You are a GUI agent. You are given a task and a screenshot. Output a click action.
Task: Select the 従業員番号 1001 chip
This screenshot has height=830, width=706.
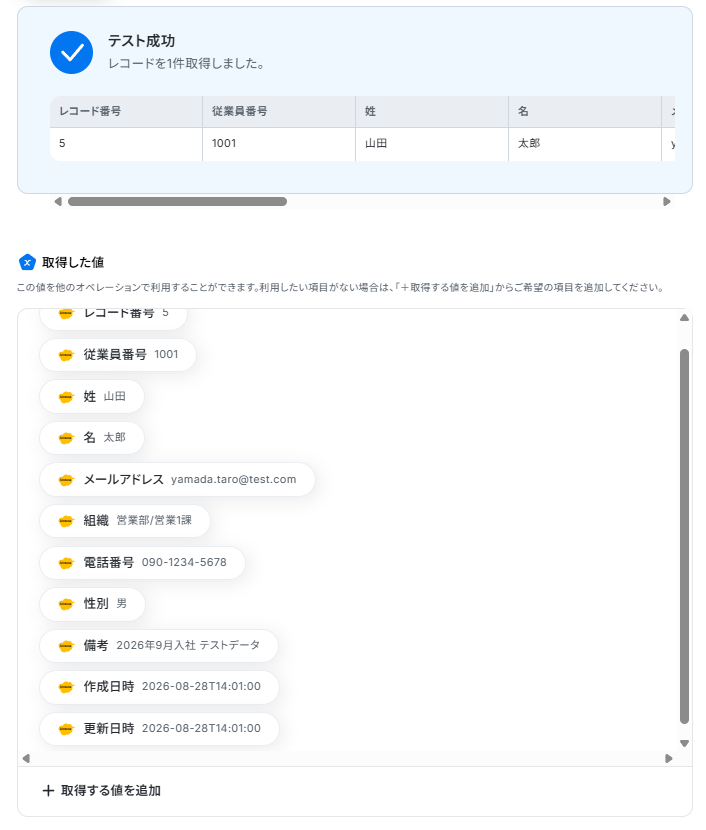118,355
